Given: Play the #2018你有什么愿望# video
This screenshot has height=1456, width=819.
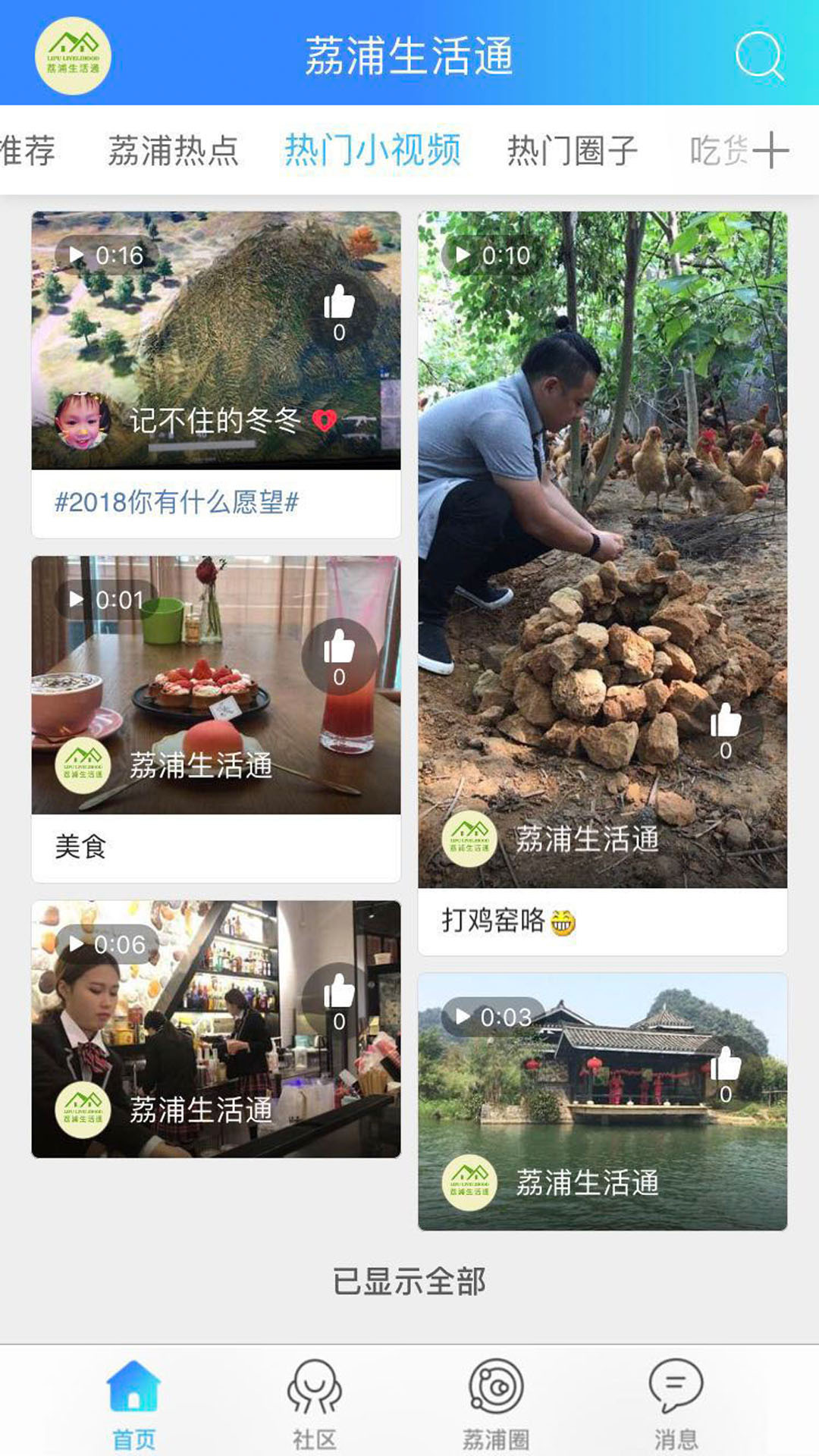Looking at the screenshot, I should (x=216, y=341).
